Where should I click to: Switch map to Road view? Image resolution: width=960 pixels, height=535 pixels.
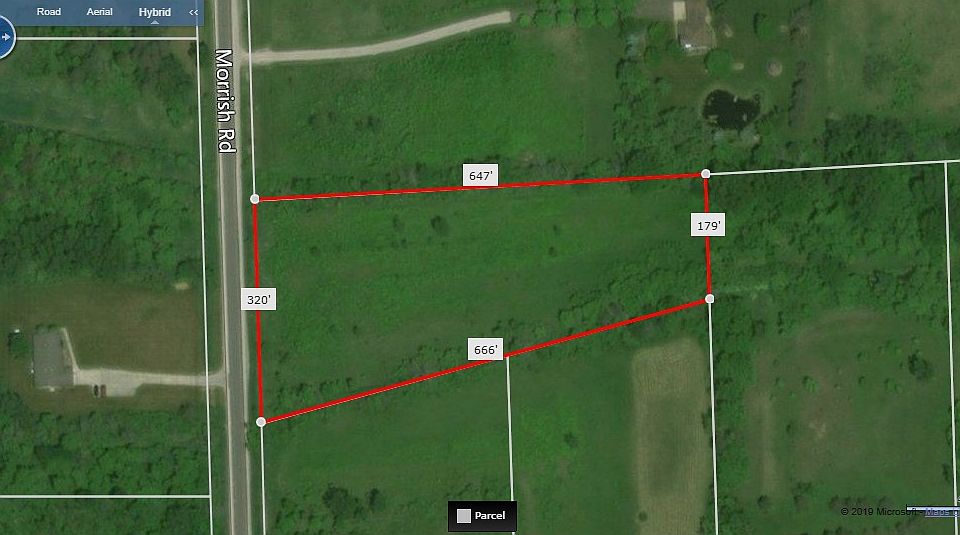[x=48, y=12]
